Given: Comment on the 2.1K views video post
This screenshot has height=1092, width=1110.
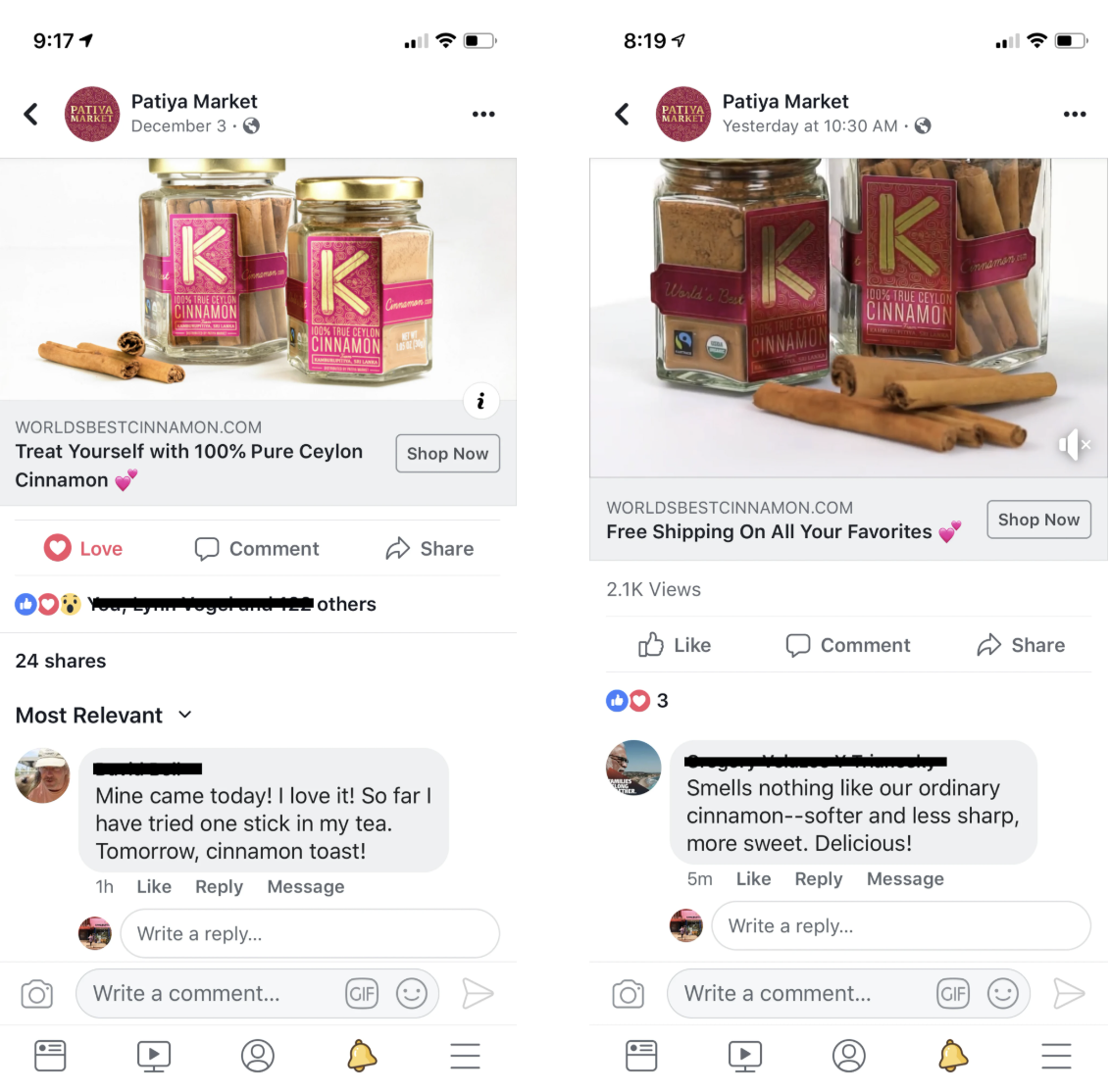Looking at the screenshot, I should tap(848, 645).
